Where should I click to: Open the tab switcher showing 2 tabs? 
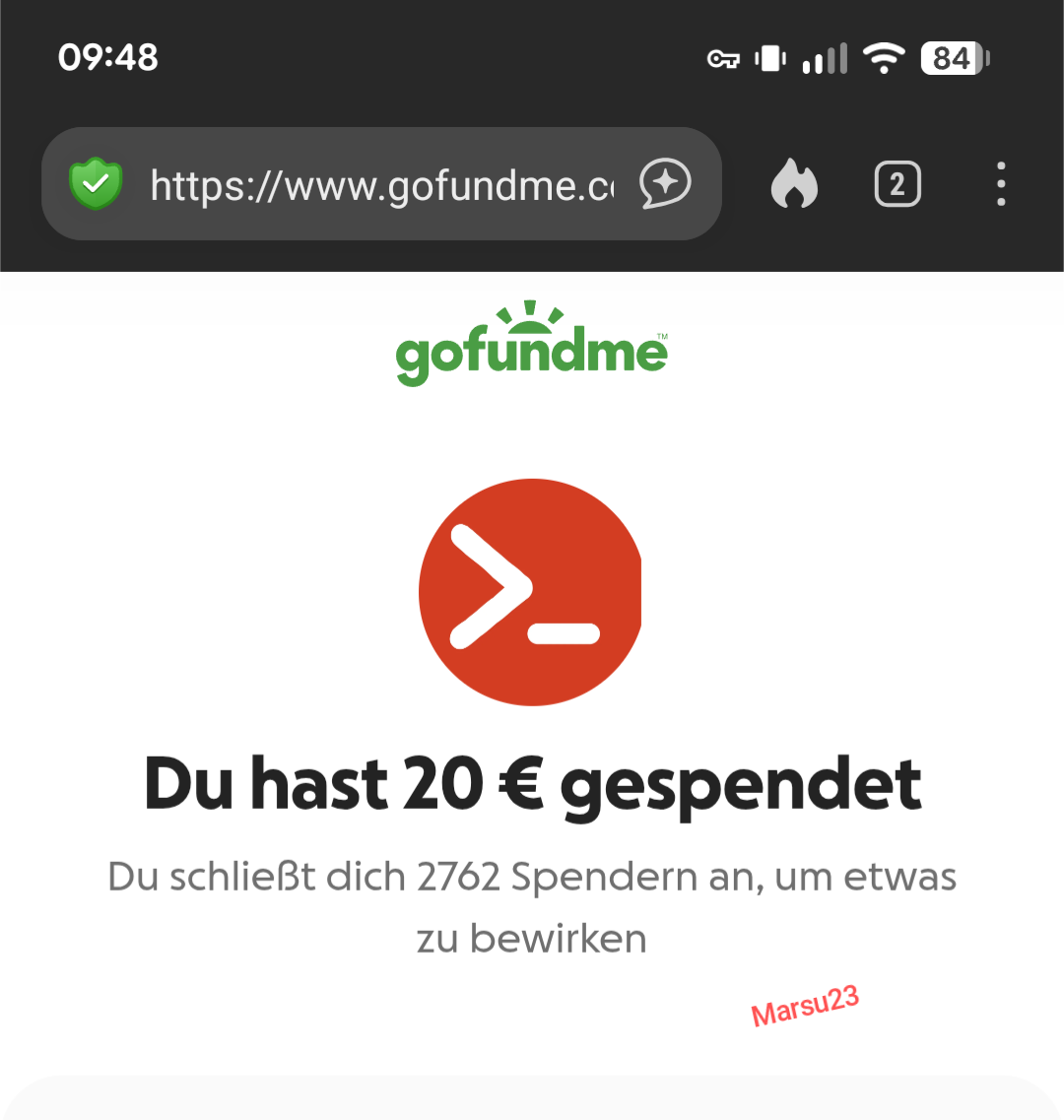tap(898, 184)
